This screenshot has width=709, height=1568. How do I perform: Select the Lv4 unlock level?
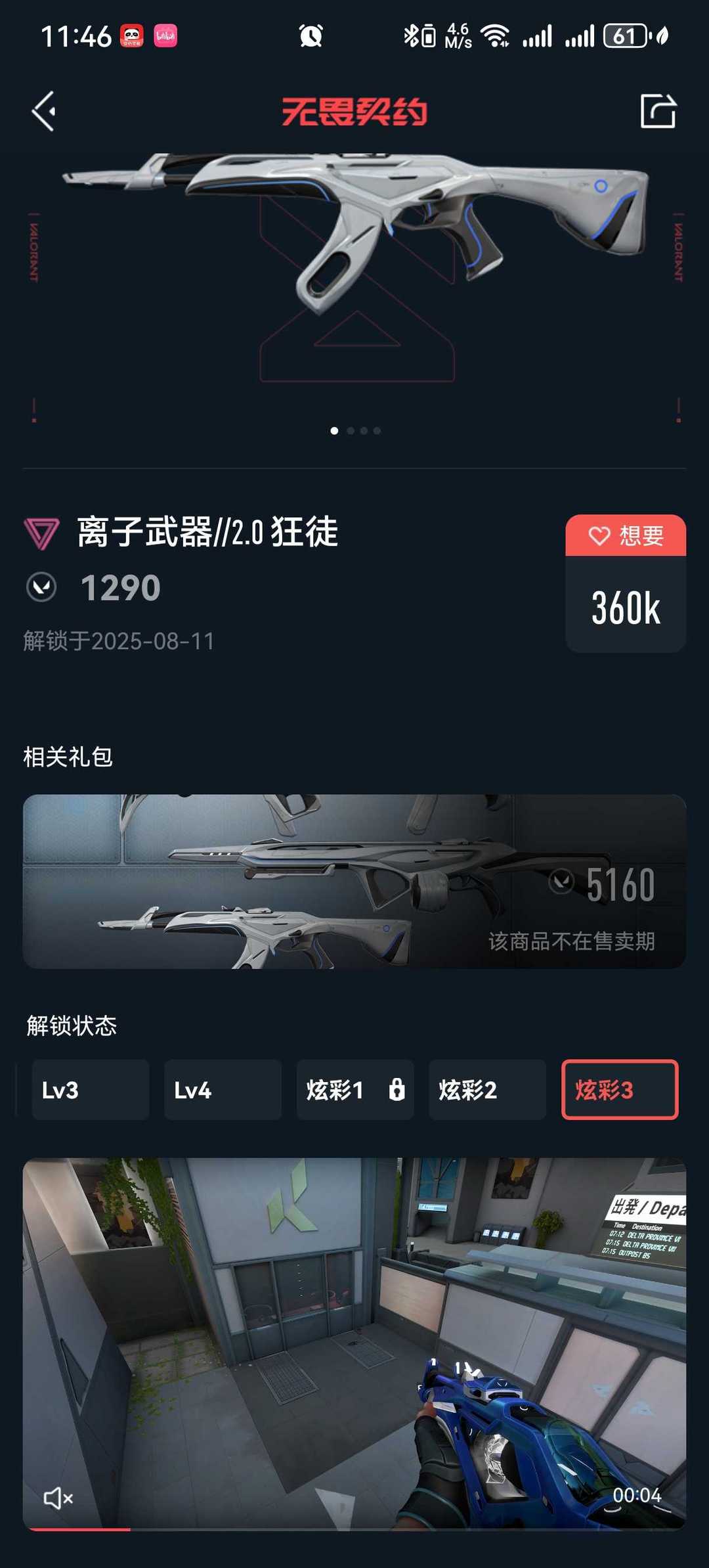tap(223, 1090)
